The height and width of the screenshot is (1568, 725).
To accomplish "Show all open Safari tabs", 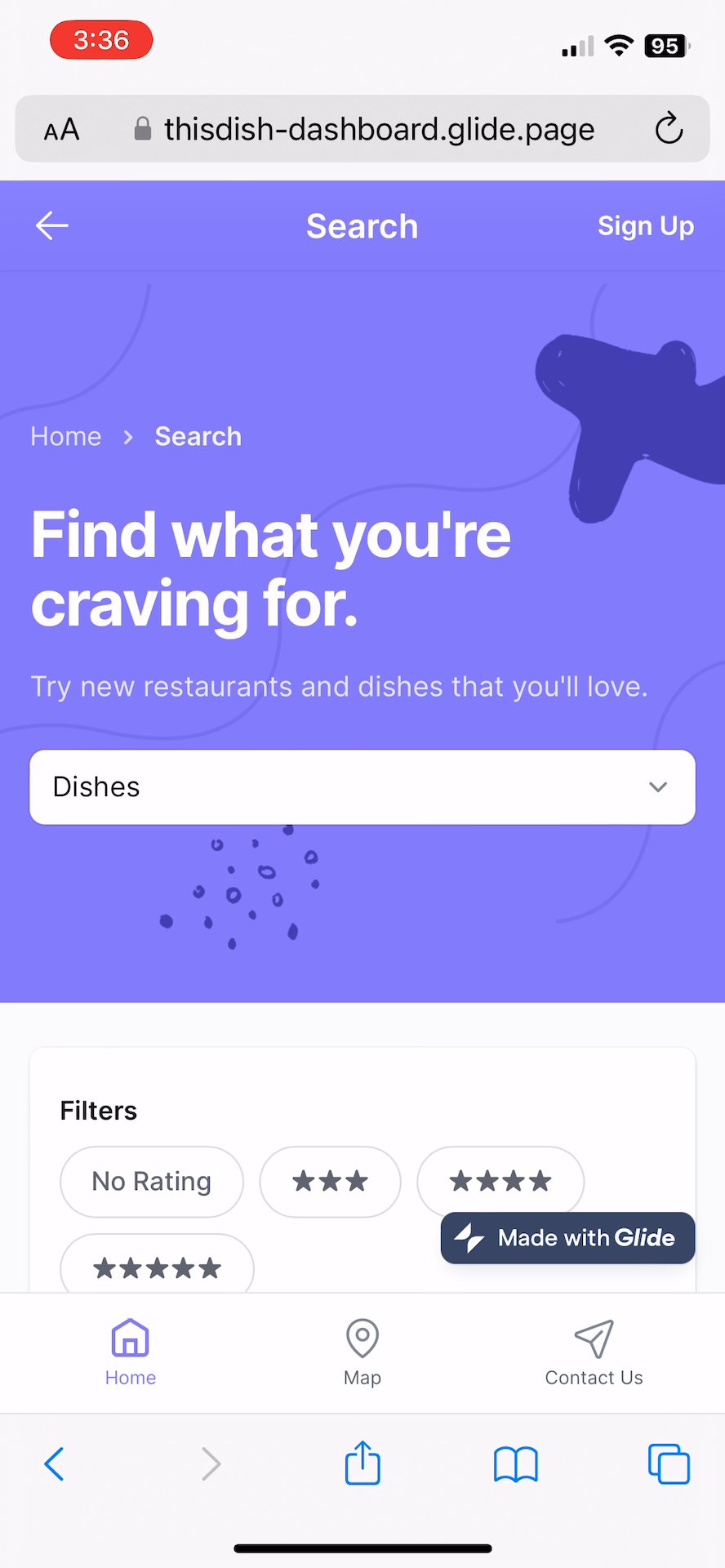I will coord(668,1463).
